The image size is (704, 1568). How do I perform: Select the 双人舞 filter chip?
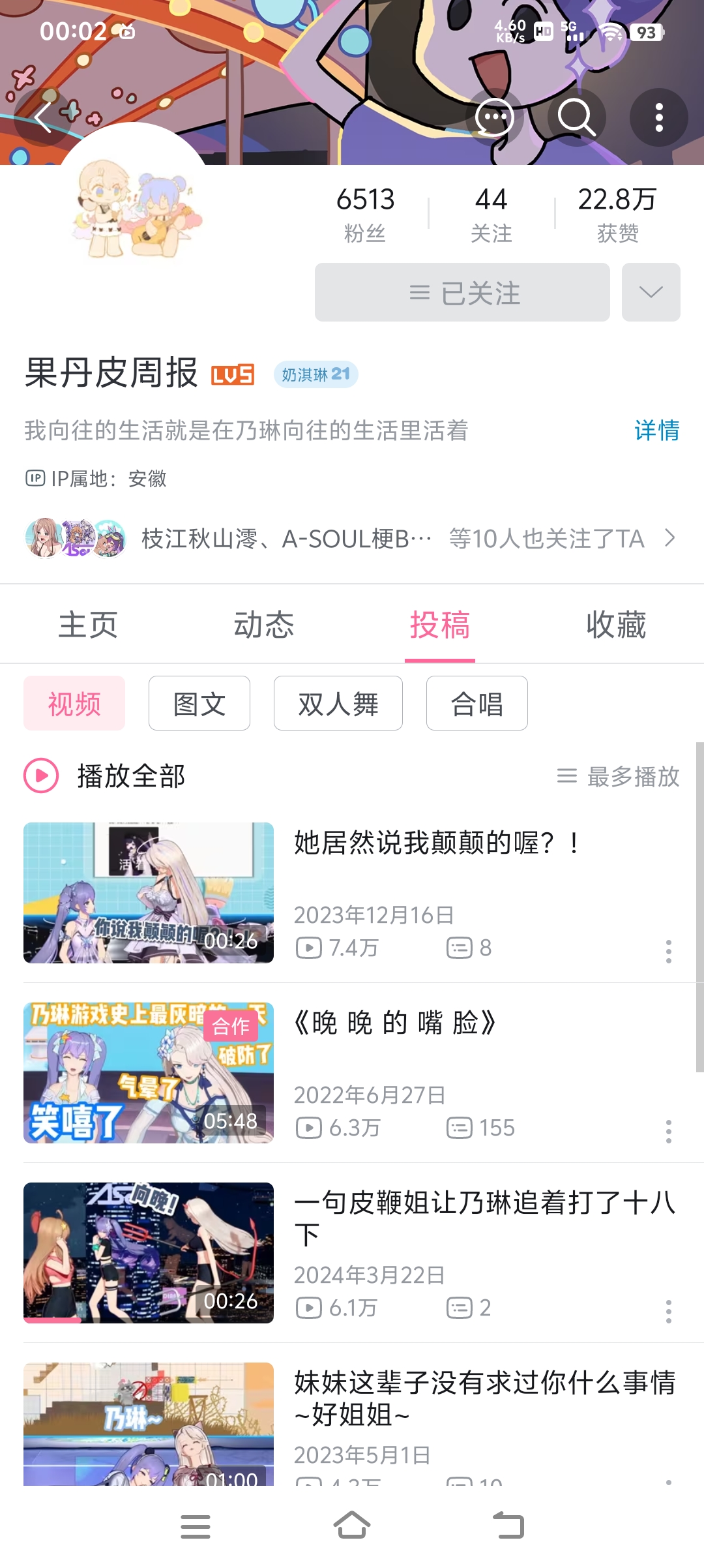click(x=338, y=704)
